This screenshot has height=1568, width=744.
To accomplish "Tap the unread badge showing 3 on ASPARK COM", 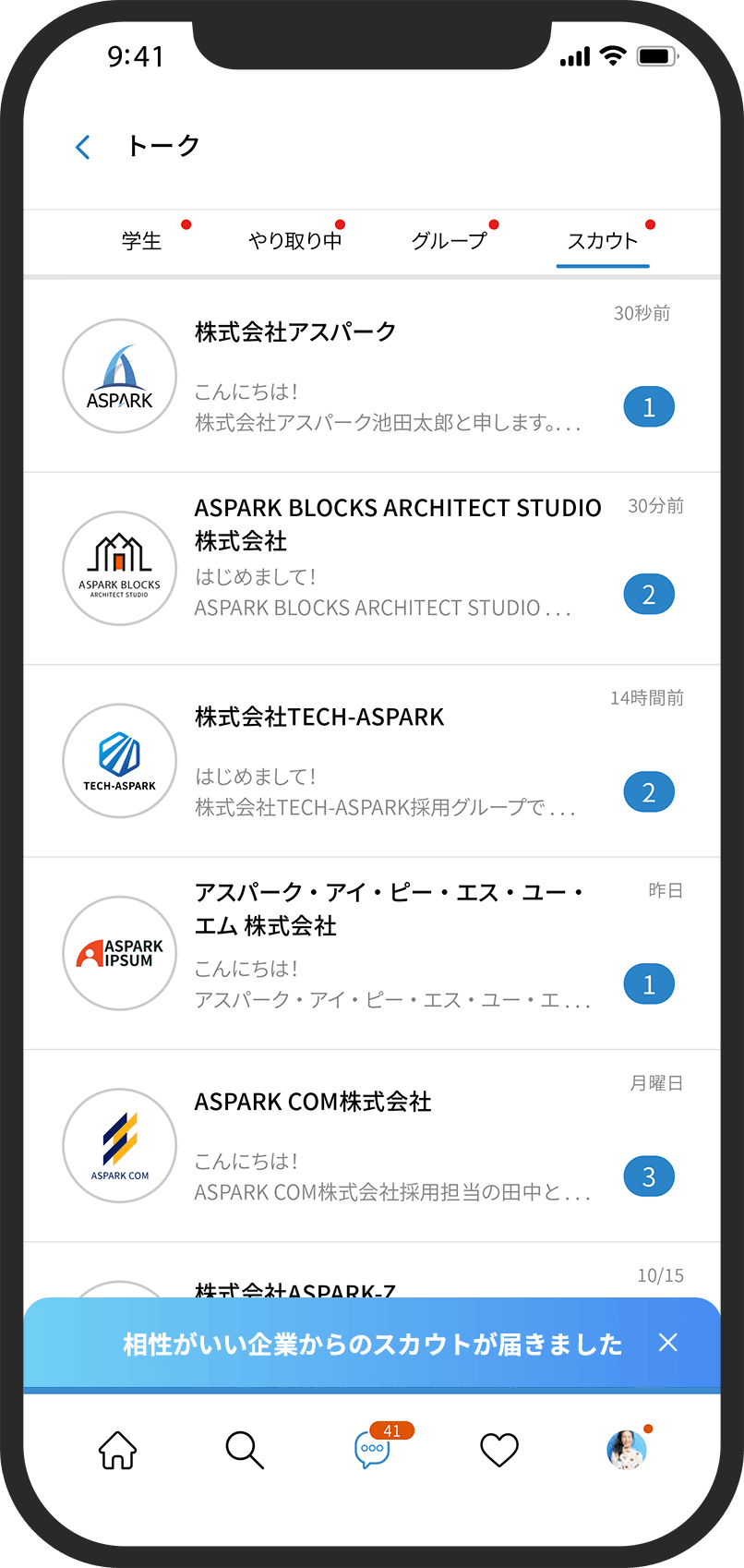I will tap(649, 1176).
